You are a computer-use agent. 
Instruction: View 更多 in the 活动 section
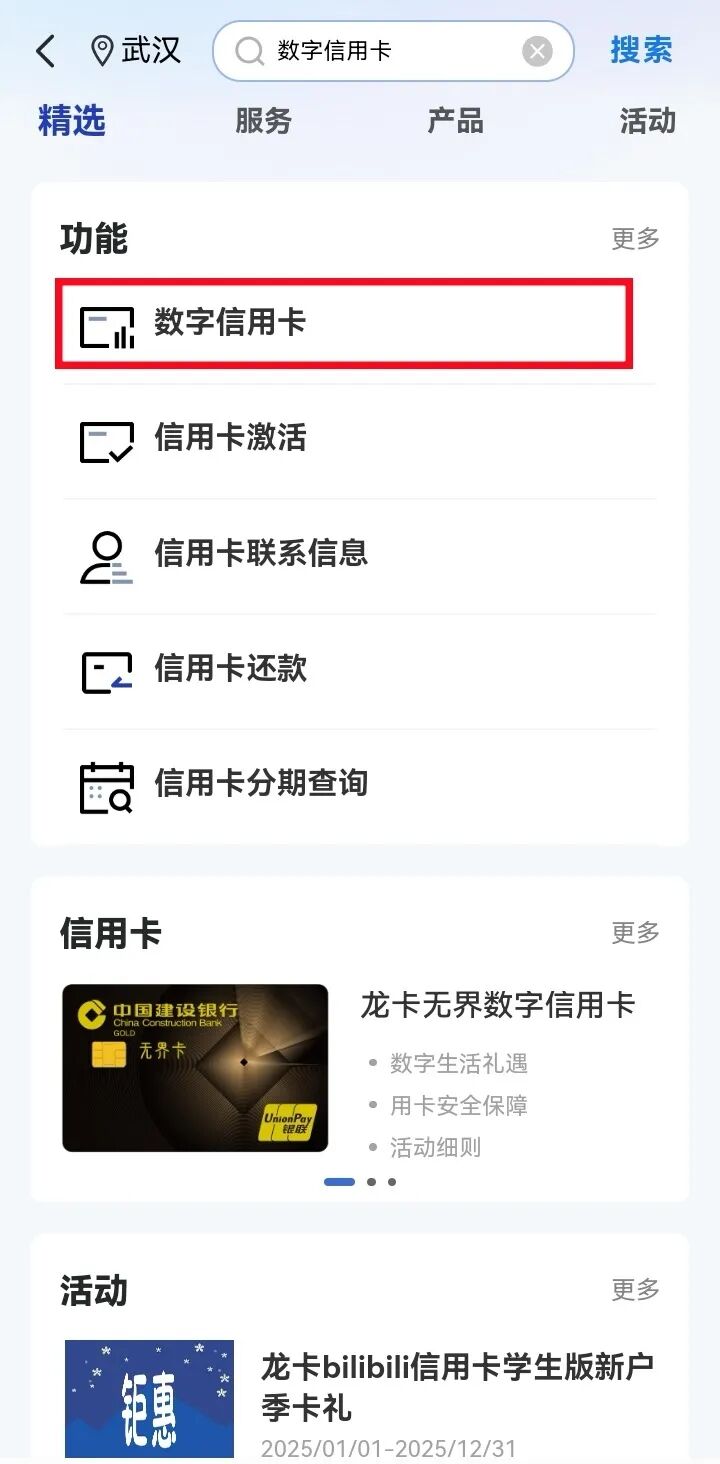(x=635, y=1290)
